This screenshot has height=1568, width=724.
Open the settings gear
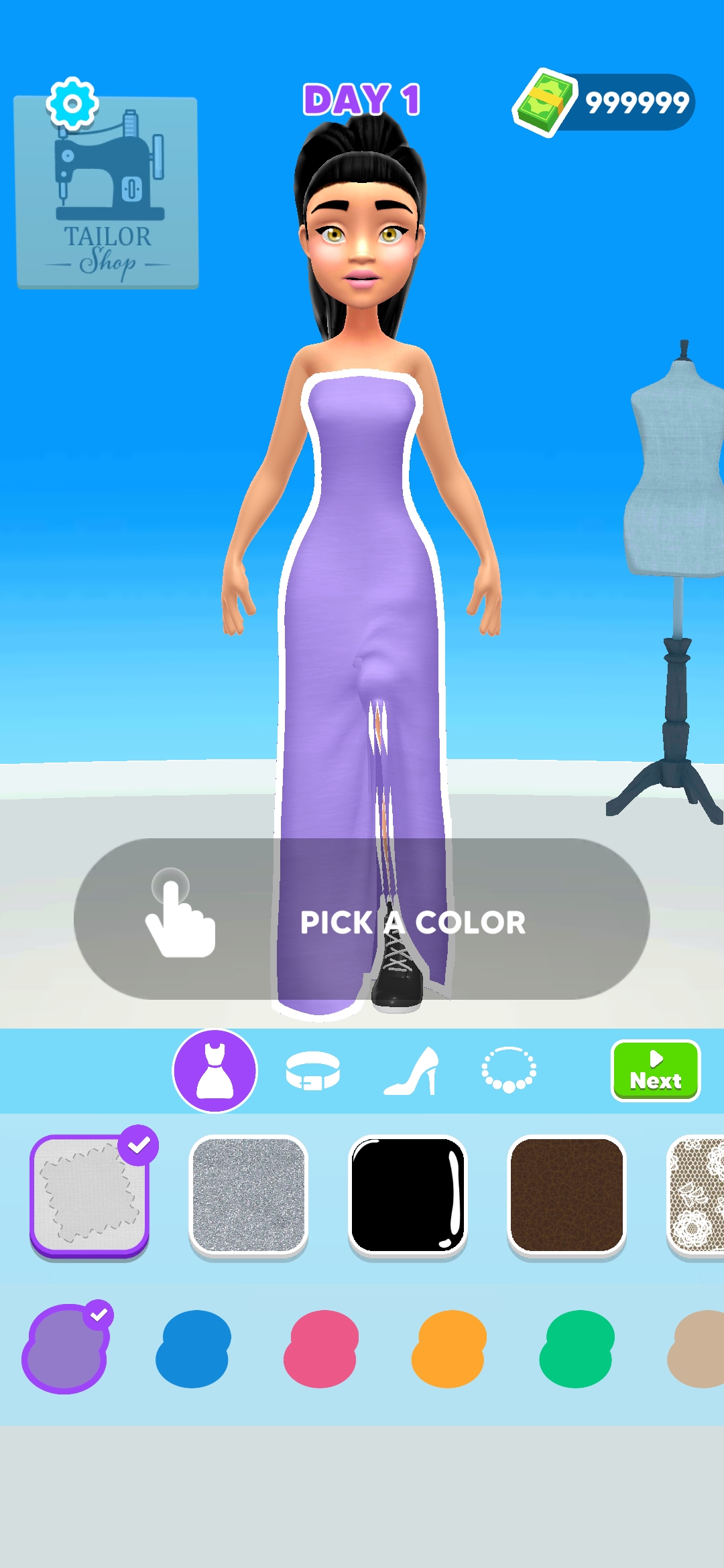pos(72,103)
